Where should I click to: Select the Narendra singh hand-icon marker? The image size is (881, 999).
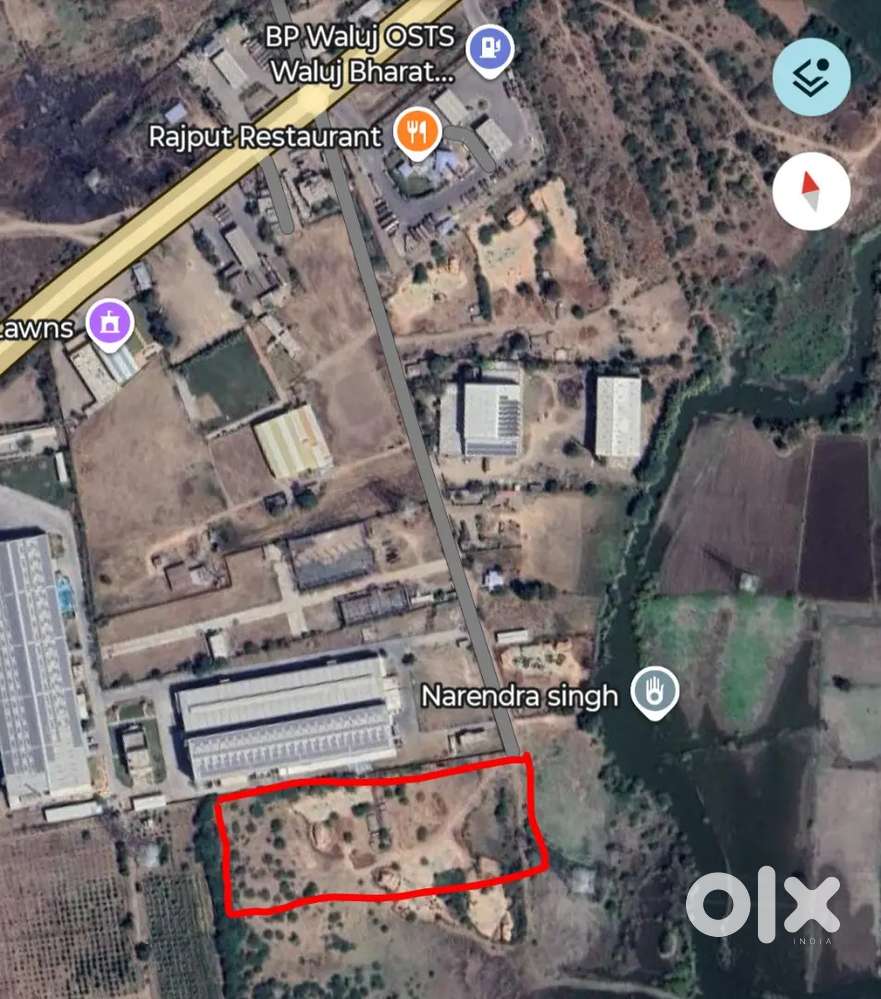click(x=654, y=690)
